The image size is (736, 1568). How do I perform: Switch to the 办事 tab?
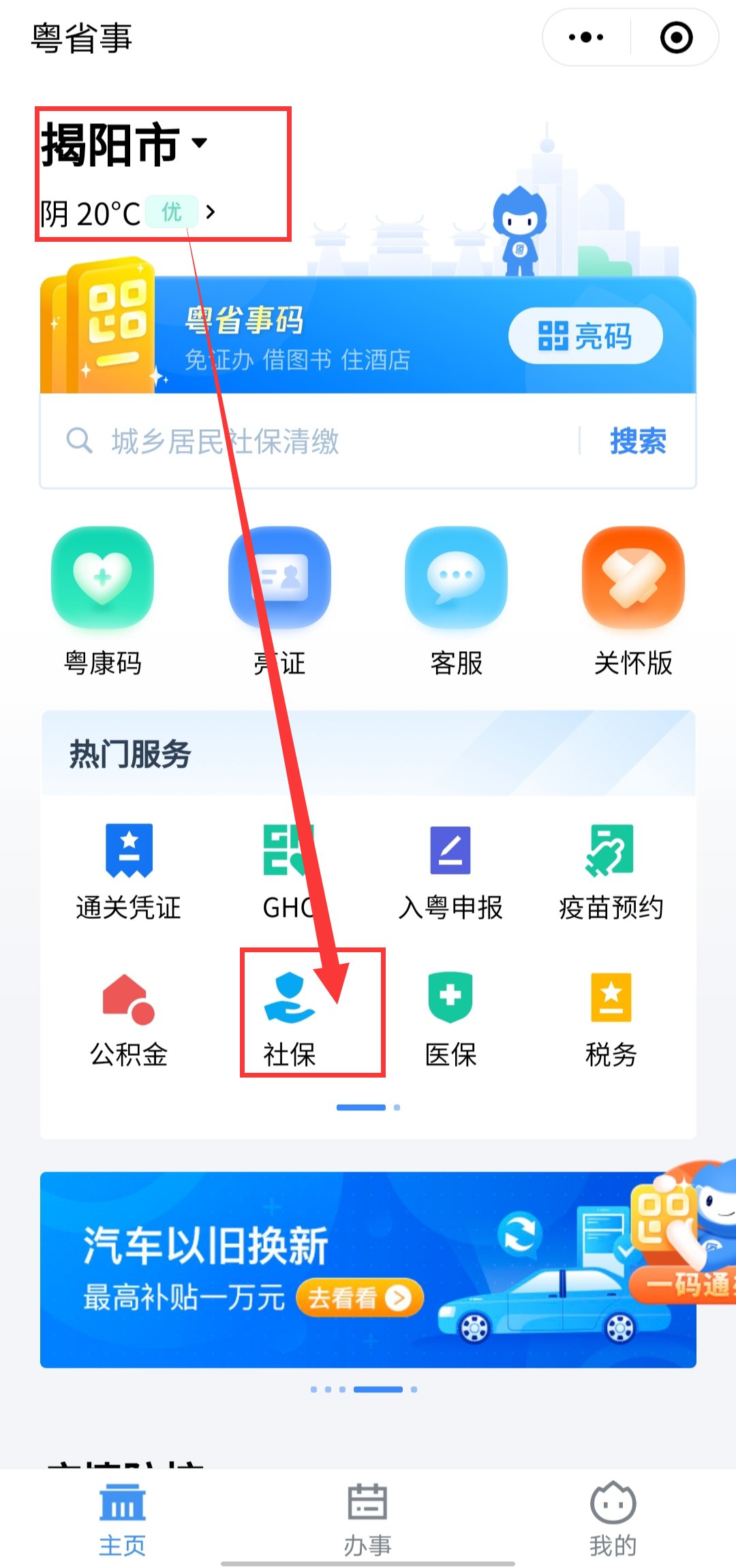[367, 1518]
